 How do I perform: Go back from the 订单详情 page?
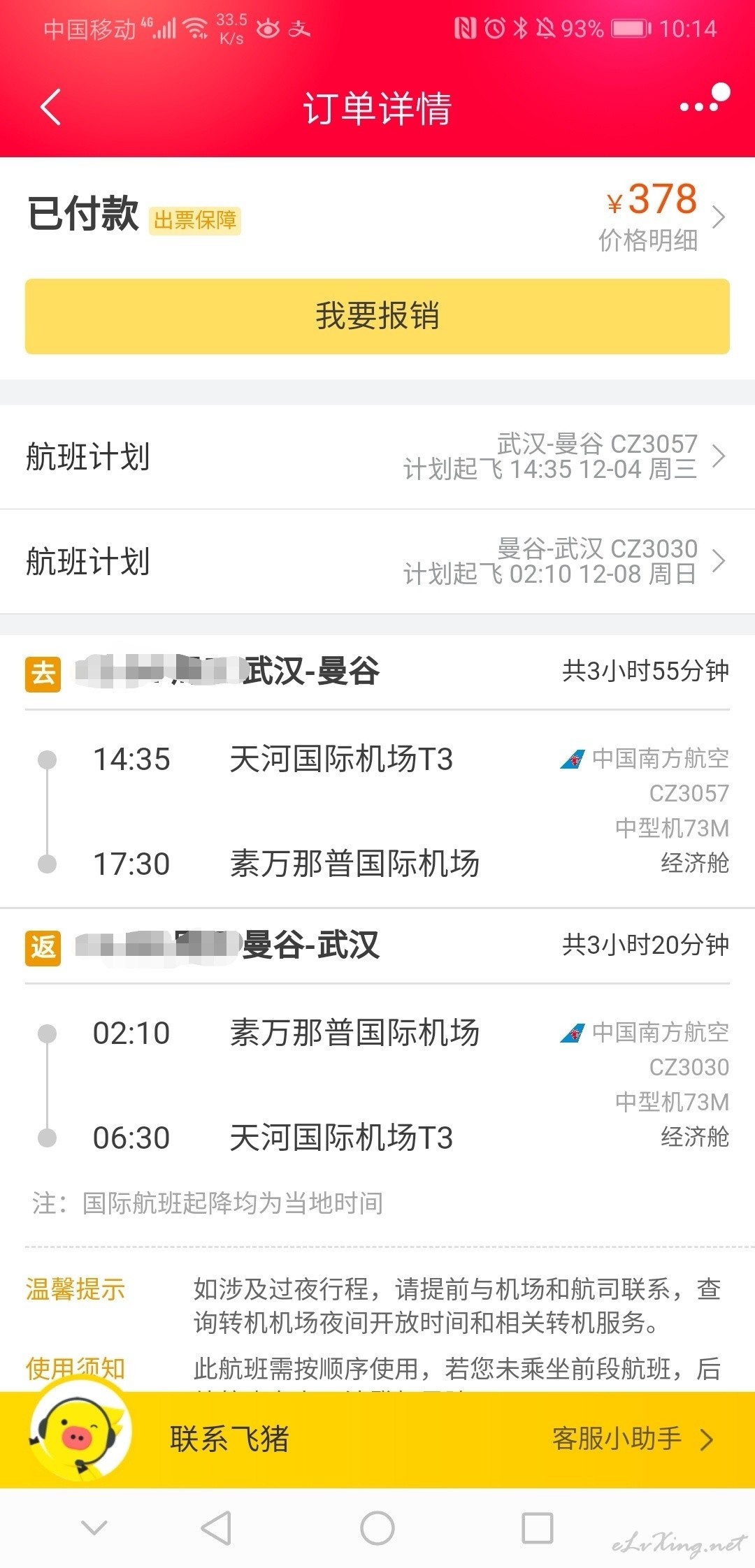coord(51,108)
